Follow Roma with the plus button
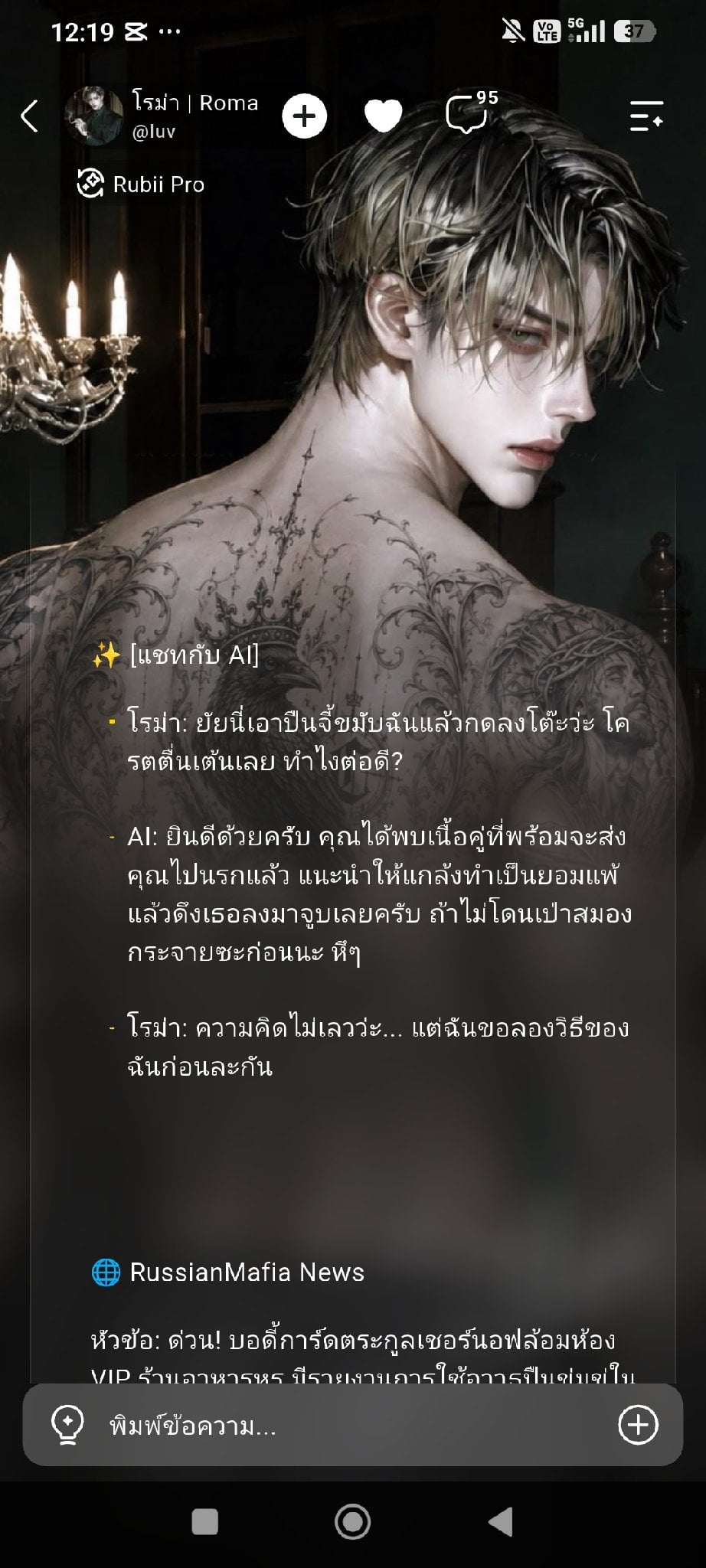The height and width of the screenshot is (1568, 706). [304, 116]
